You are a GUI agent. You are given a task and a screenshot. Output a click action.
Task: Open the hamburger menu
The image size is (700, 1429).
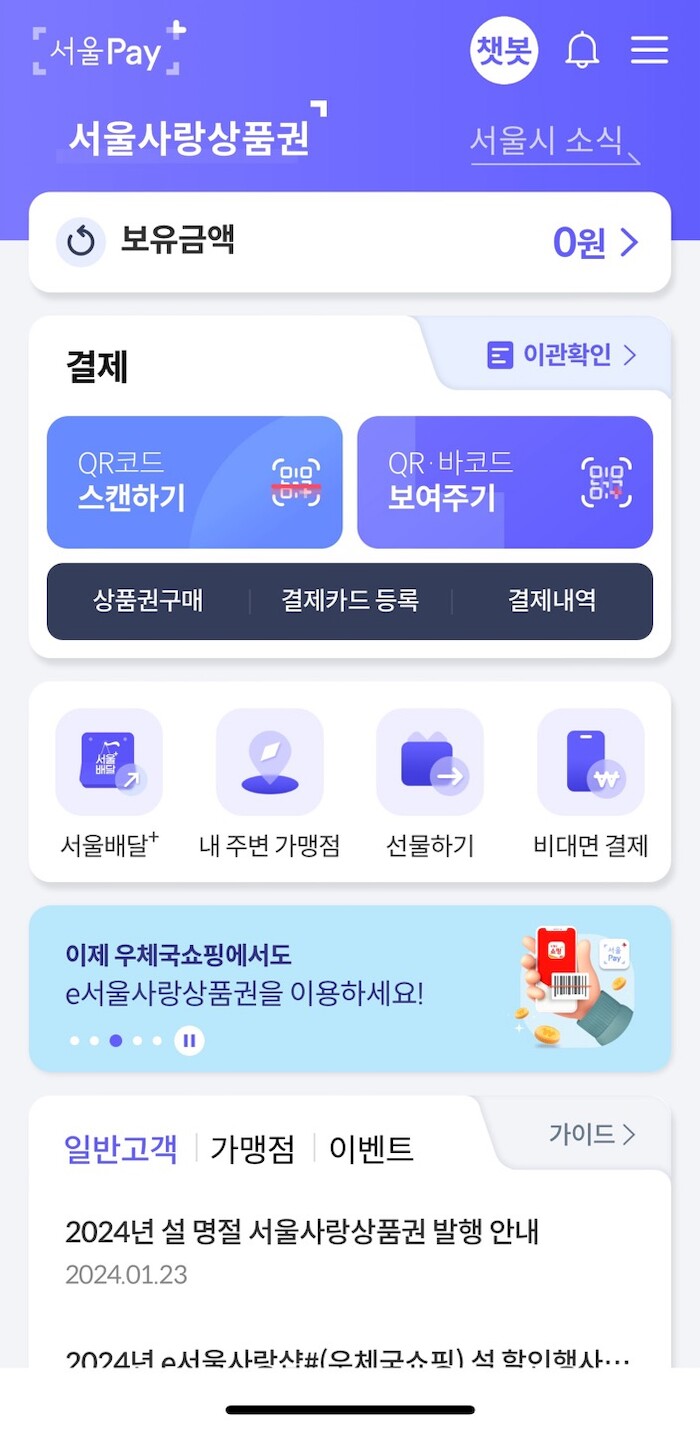click(649, 50)
